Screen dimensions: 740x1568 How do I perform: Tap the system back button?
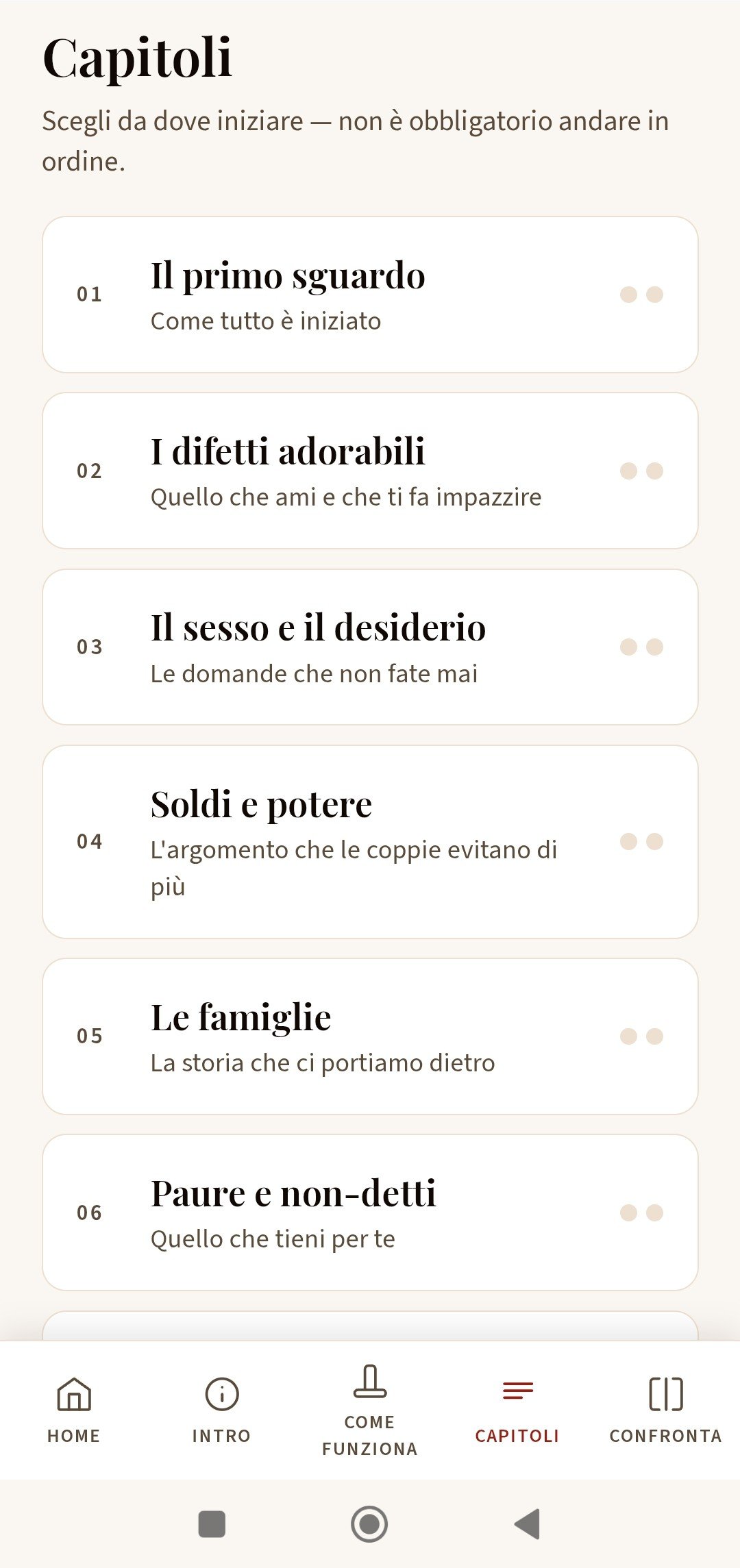528,1524
